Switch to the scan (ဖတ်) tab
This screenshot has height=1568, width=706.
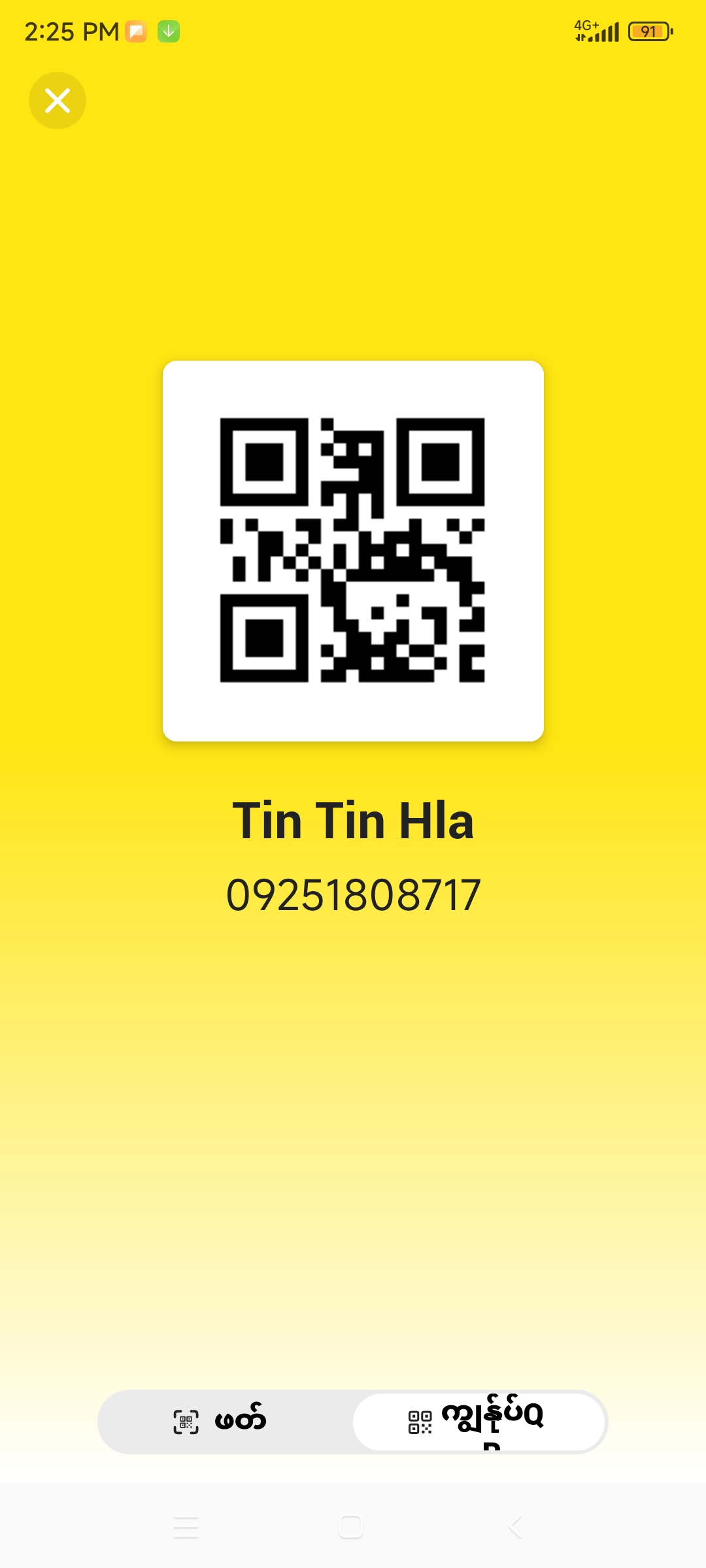pos(222,1422)
